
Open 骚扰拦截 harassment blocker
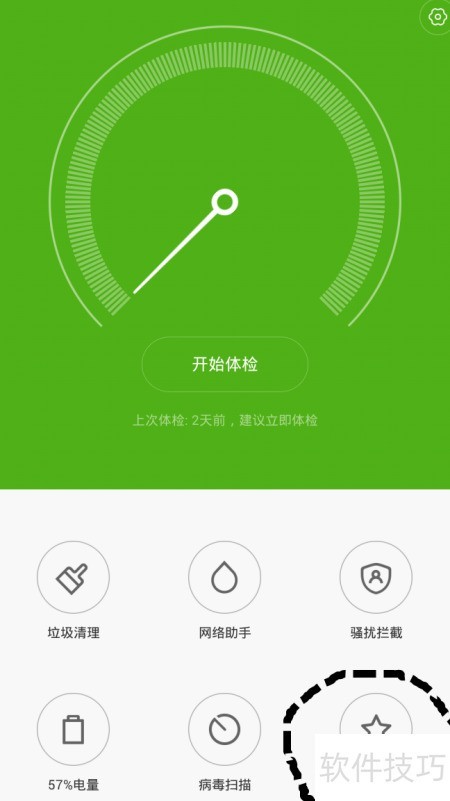tap(376, 577)
